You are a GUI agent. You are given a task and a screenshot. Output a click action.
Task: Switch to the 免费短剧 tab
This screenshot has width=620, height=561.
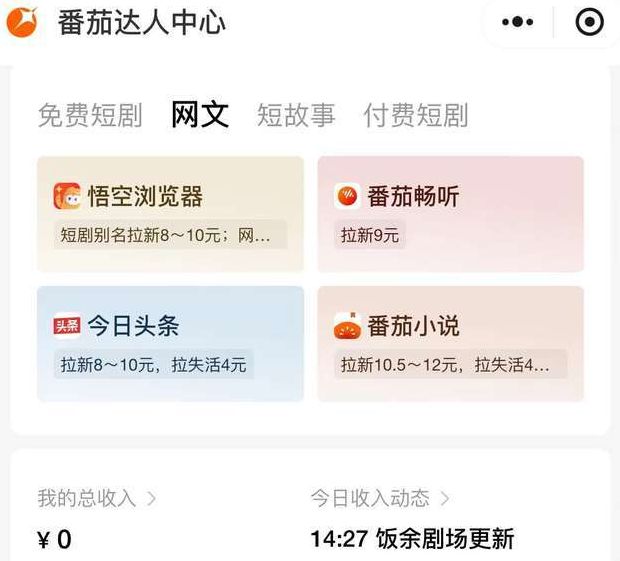[x=90, y=115]
